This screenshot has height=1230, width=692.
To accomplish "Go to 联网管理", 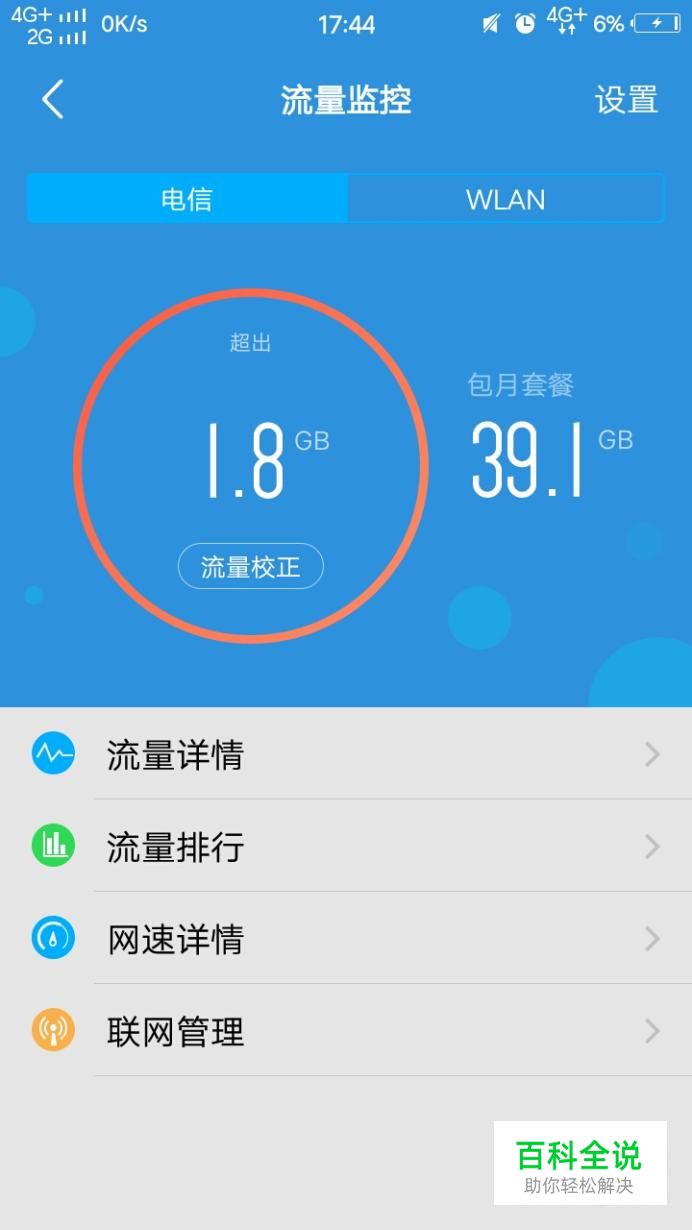I will pos(346,1030).
